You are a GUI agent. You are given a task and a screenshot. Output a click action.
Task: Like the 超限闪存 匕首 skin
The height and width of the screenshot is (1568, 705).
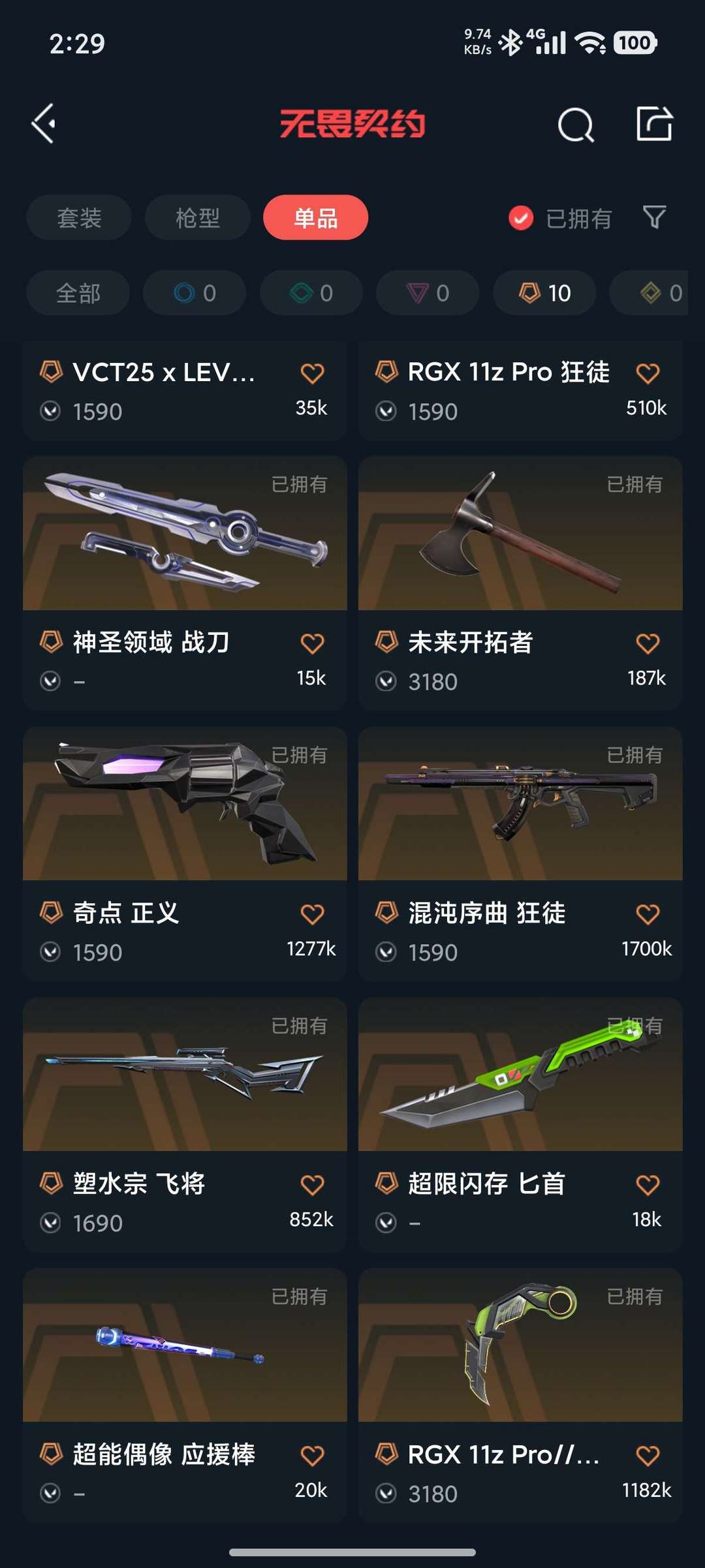[x=648, y=1185]
